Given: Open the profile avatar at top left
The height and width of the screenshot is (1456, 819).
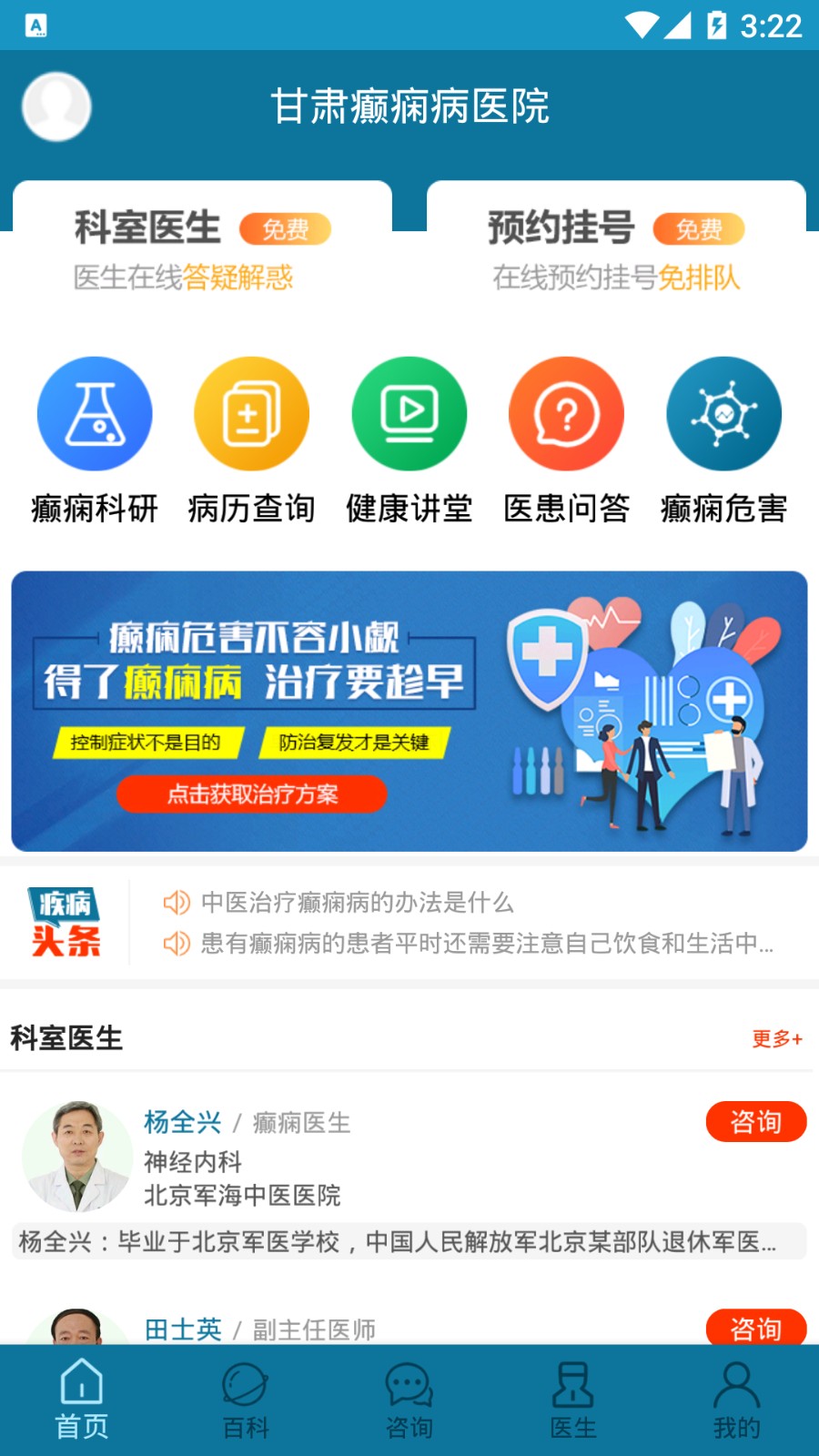Looking at the screenshot, I should (56, 106).
